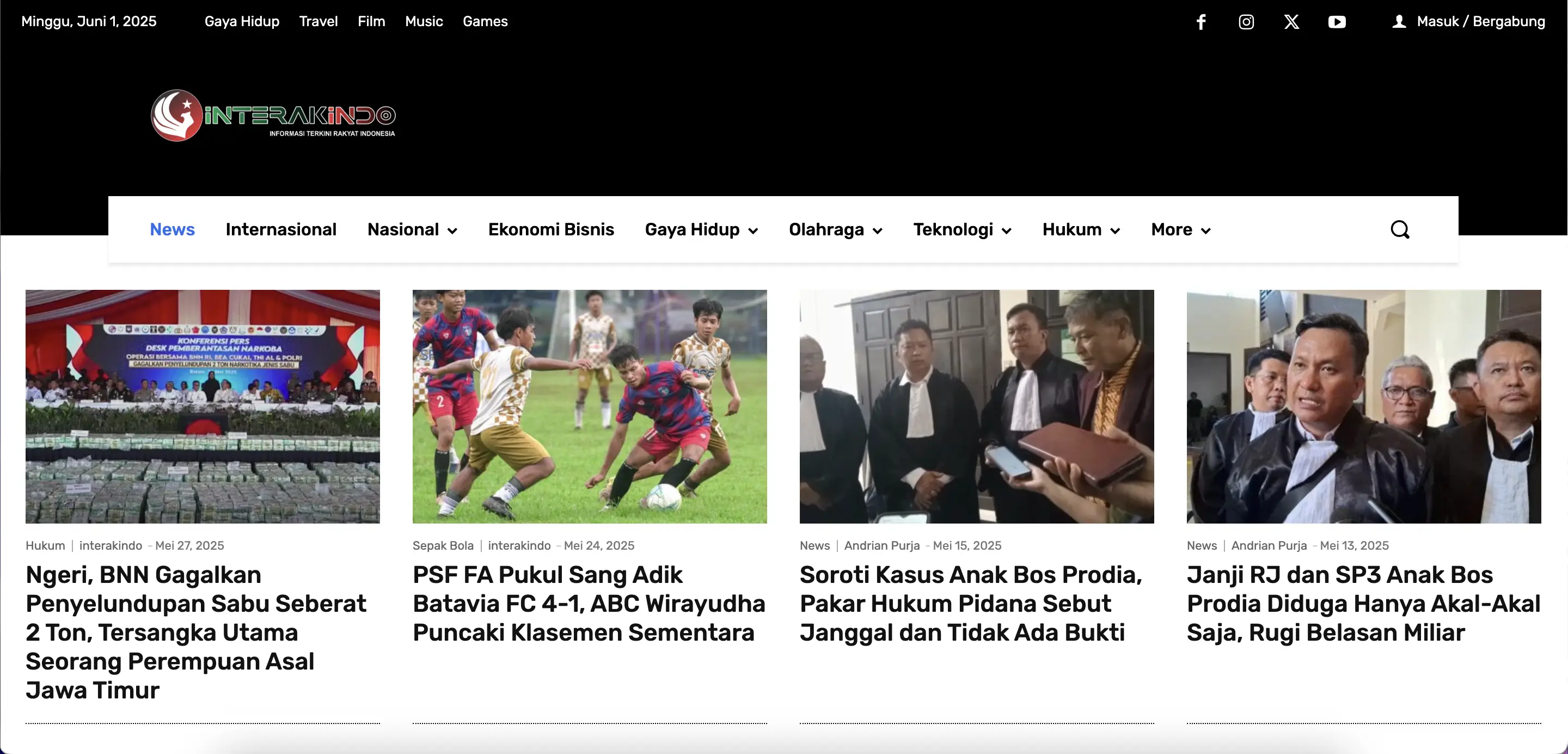Switch to the News menu item
Viewport: 1568px width, 754px height.
pos(172,229)
